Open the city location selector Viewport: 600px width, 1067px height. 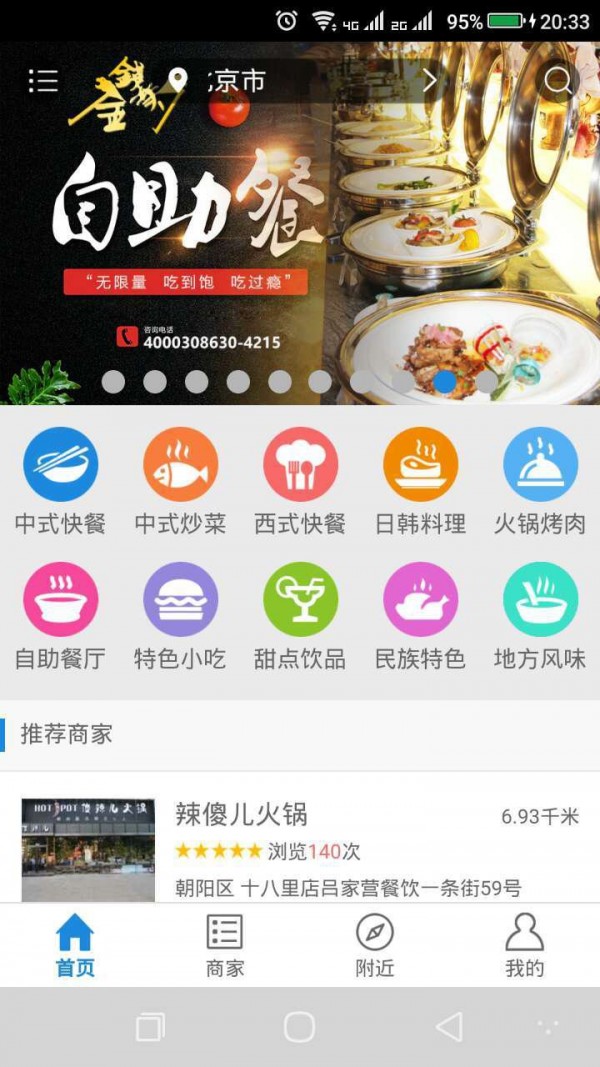[300, 81]
